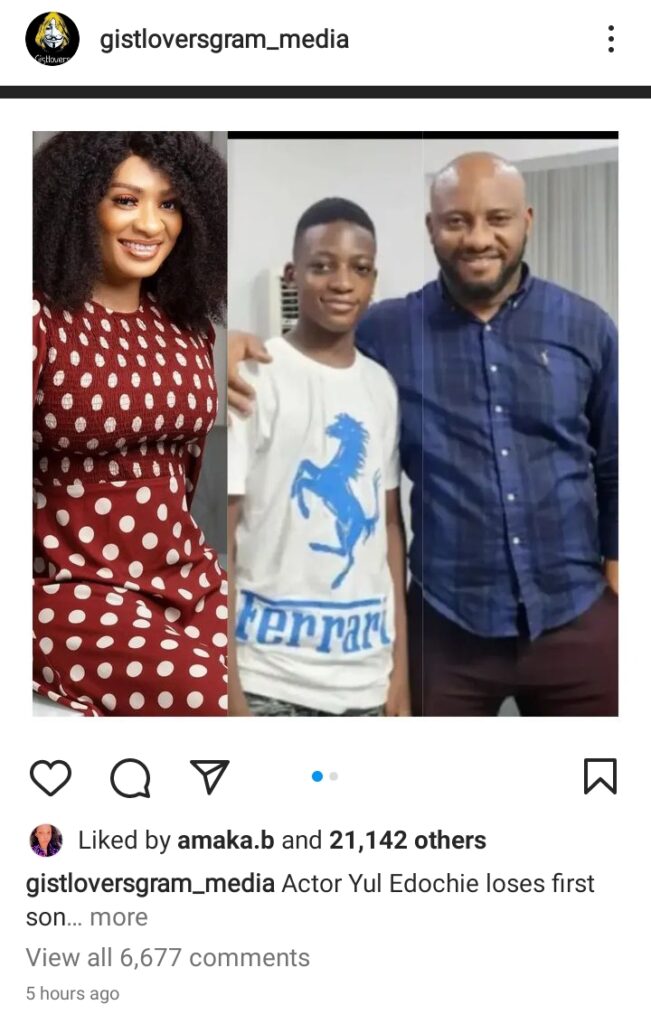Viewport: 651px width, 1024px height.
Task: Open amaka.b's profile from likes
Action: 226,841
